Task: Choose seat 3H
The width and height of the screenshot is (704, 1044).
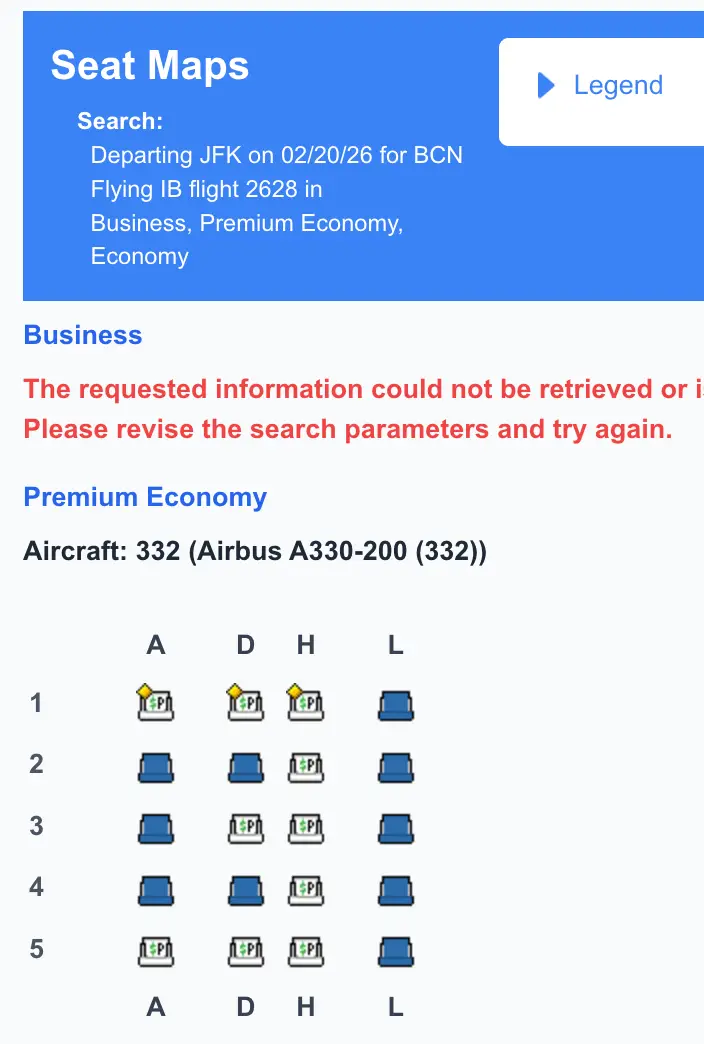Action: click(x=305, y=829)
